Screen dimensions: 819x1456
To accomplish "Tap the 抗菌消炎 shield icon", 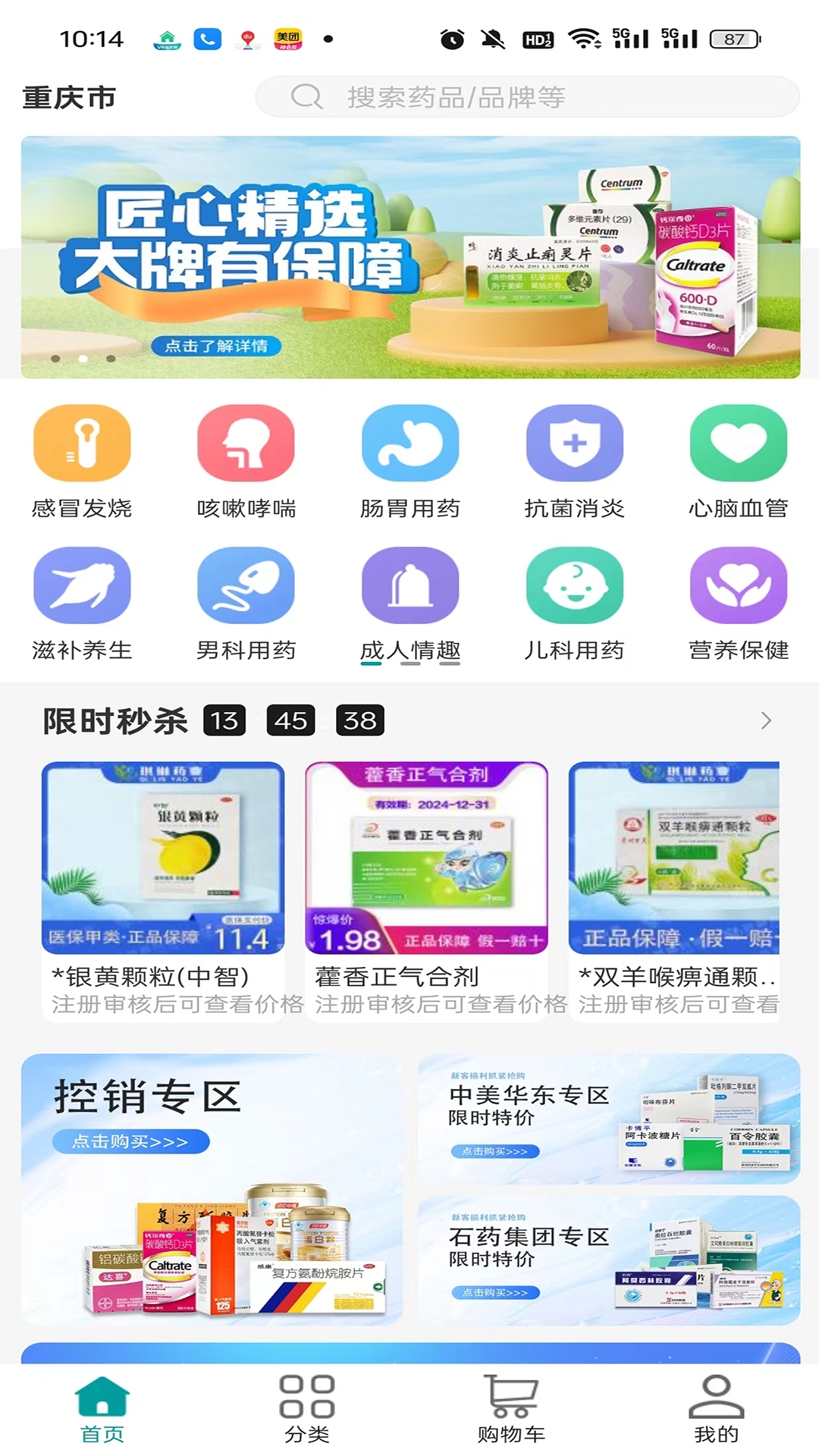I will (574, 443).
